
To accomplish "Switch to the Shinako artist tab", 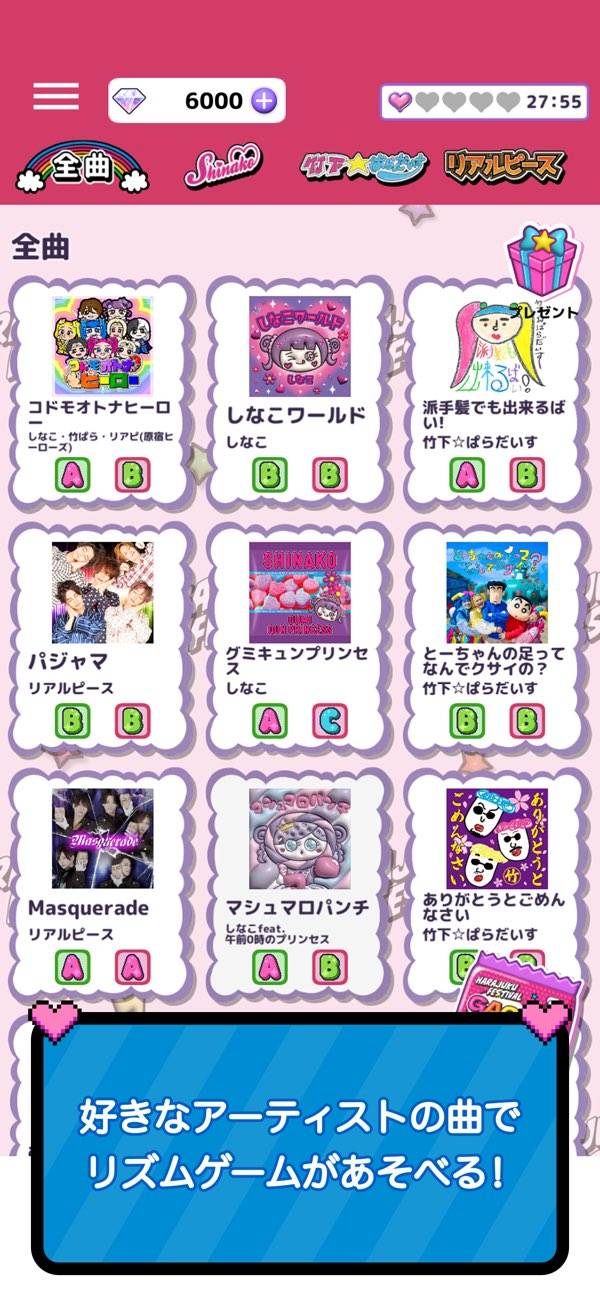I will pos(222,167).
